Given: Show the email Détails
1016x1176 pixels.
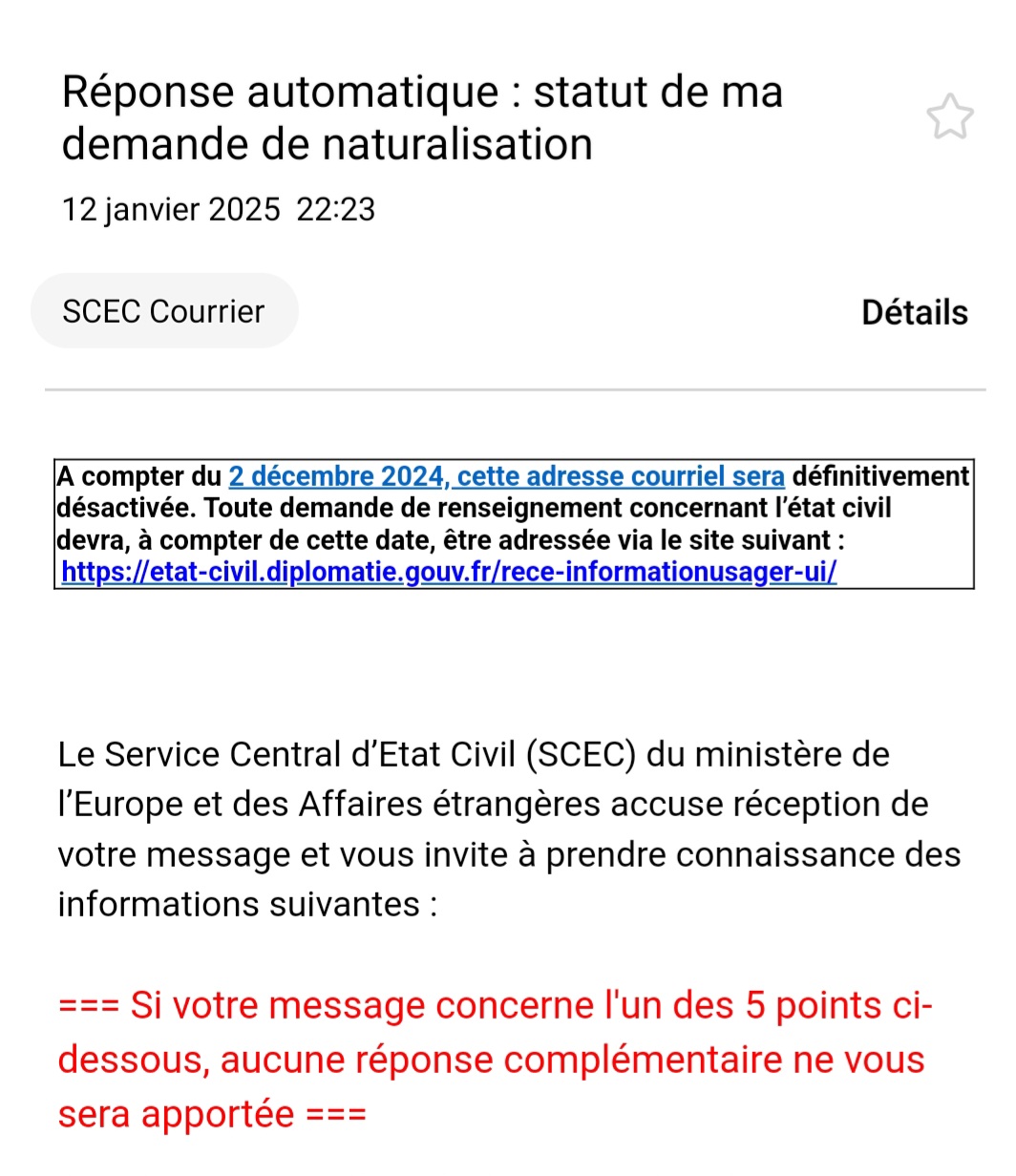Looking at the screenshot, I should pos(914,312).
